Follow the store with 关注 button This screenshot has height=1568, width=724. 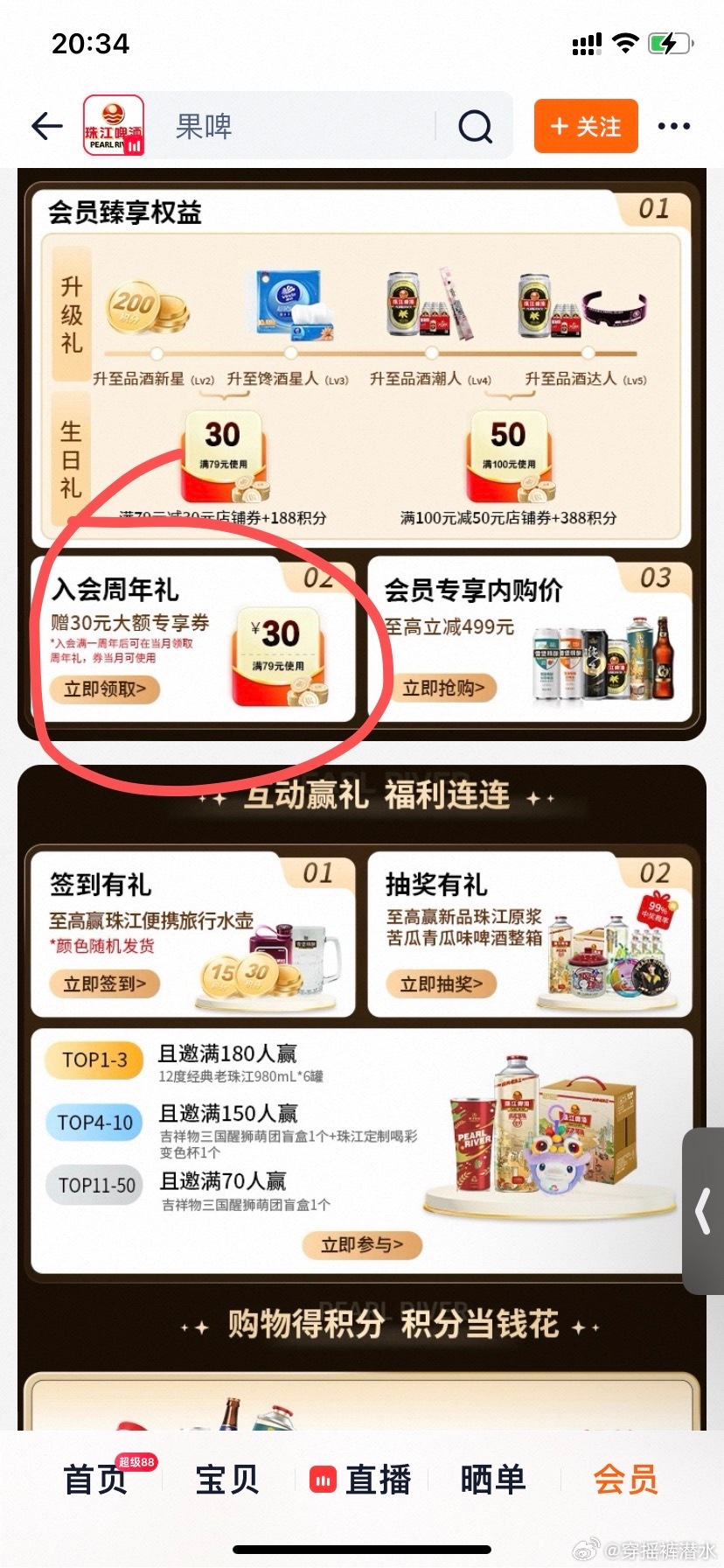pos(586,127)
